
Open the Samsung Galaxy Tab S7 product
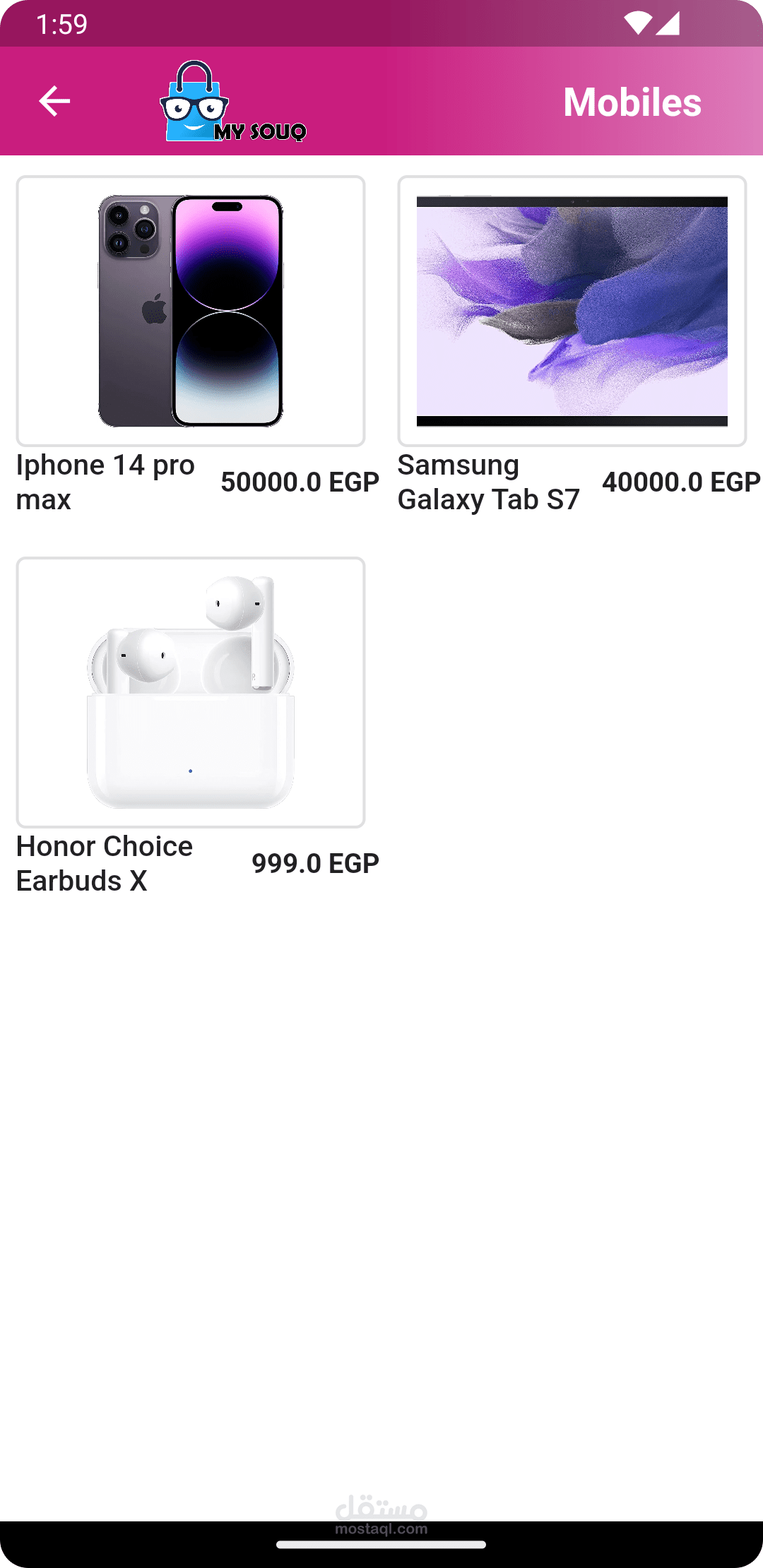click(572, 311)
